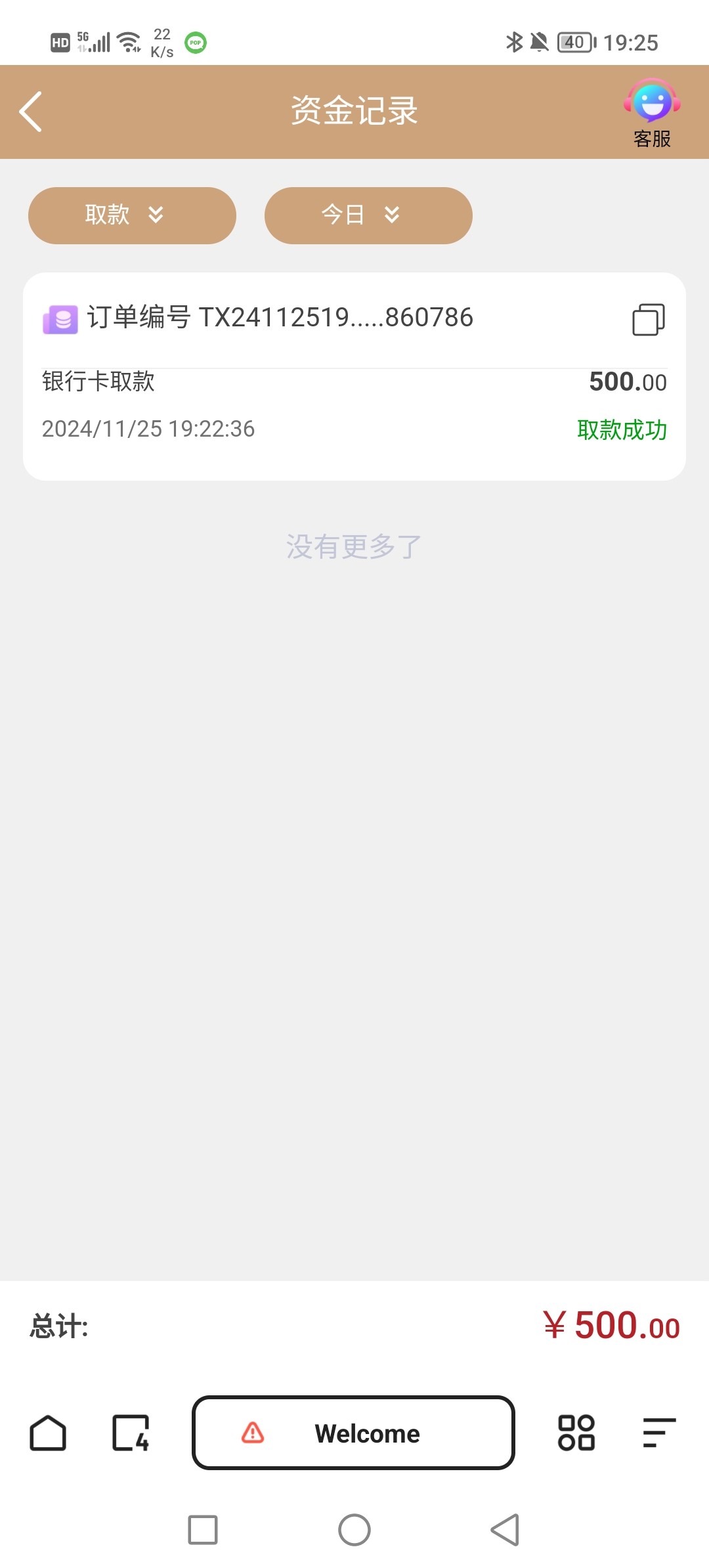Open the 银行卡取款 withdrawal record
This screenshot has height=1568, width=709.
click(354, 404)
